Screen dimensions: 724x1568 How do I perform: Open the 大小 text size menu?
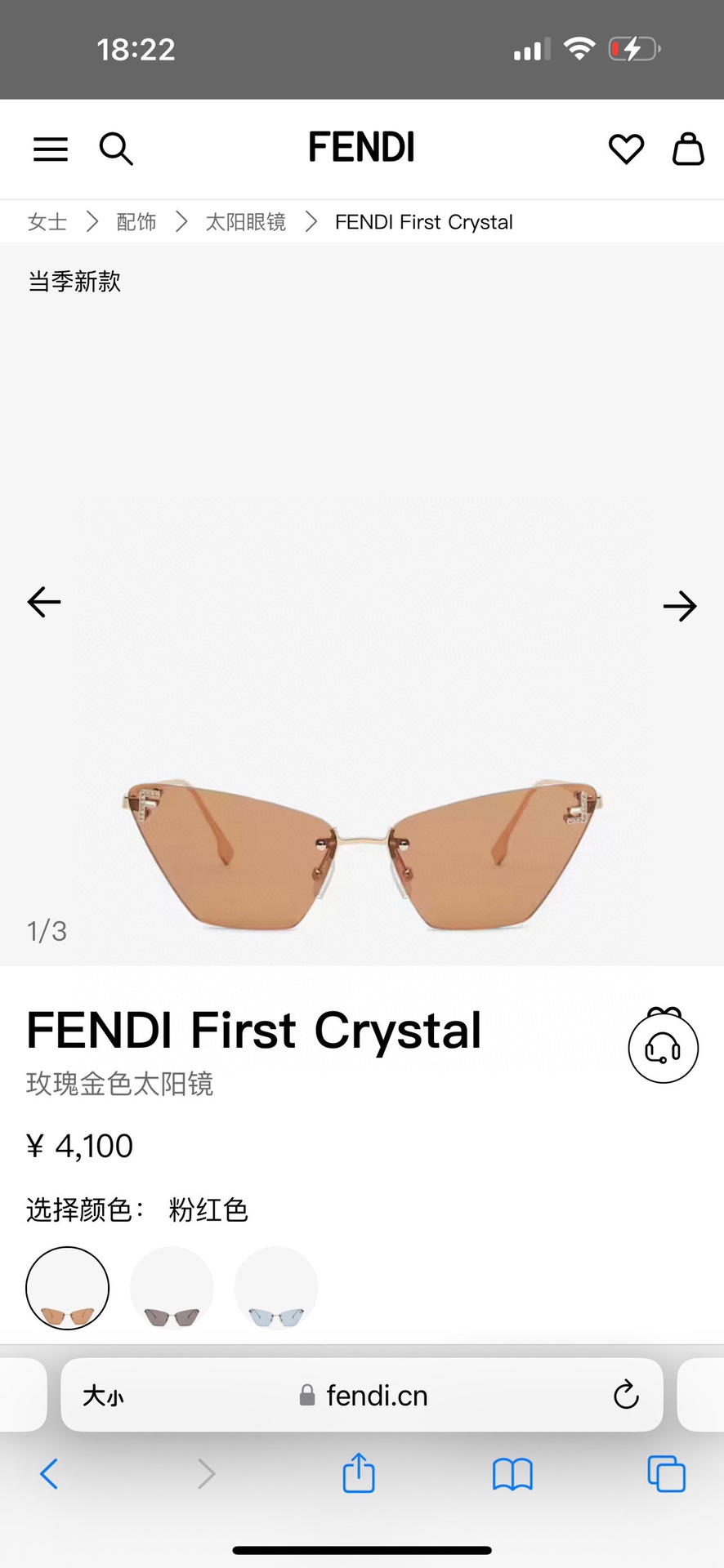(103, 1396)
